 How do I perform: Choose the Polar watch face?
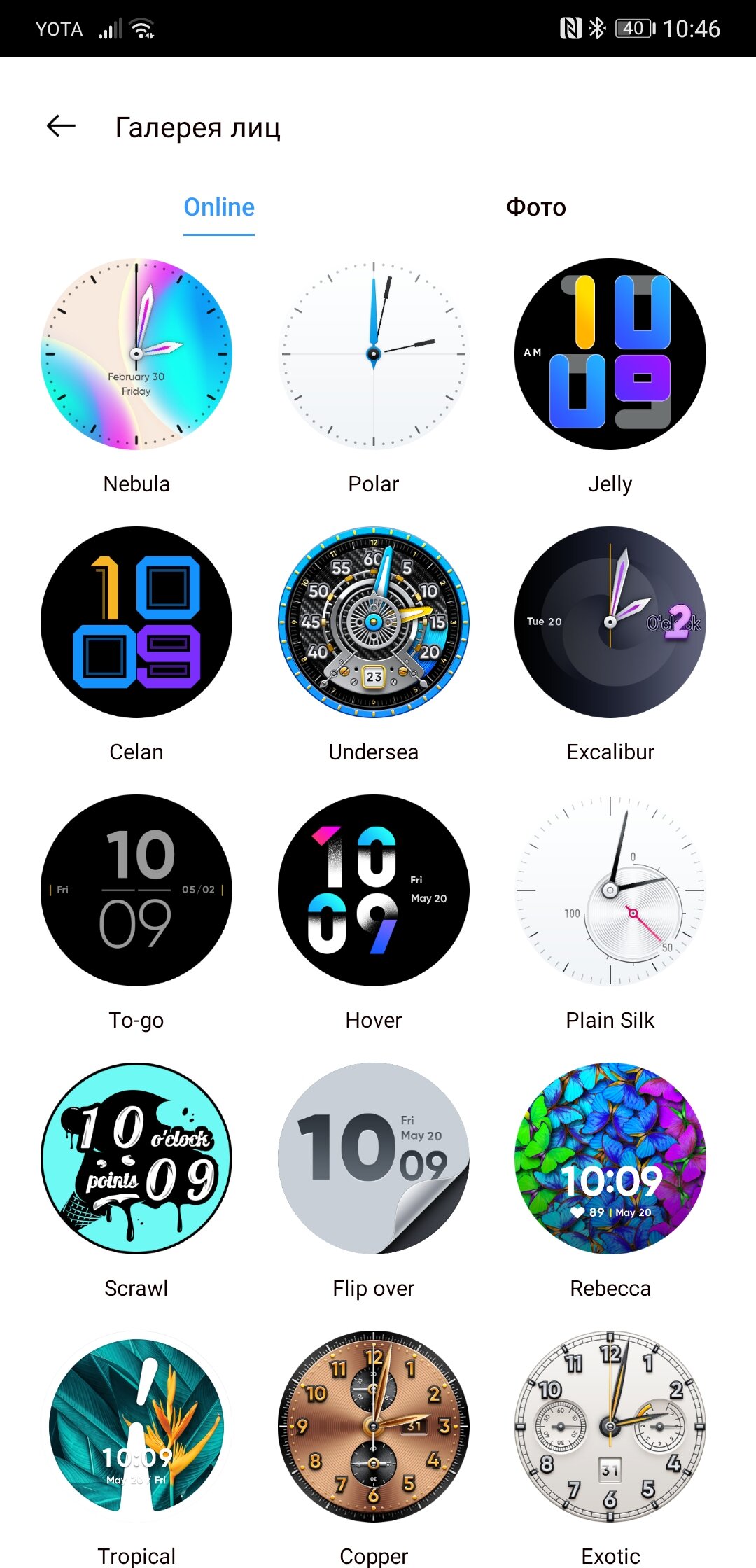(374, 354)
